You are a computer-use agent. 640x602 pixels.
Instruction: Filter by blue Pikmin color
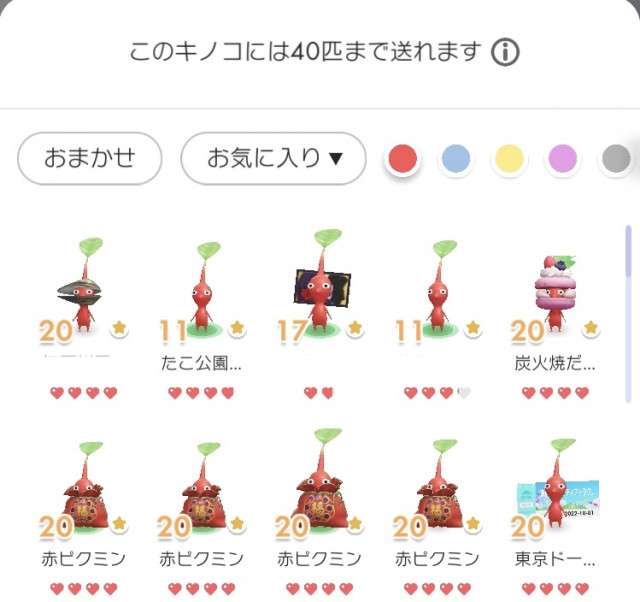456,158
